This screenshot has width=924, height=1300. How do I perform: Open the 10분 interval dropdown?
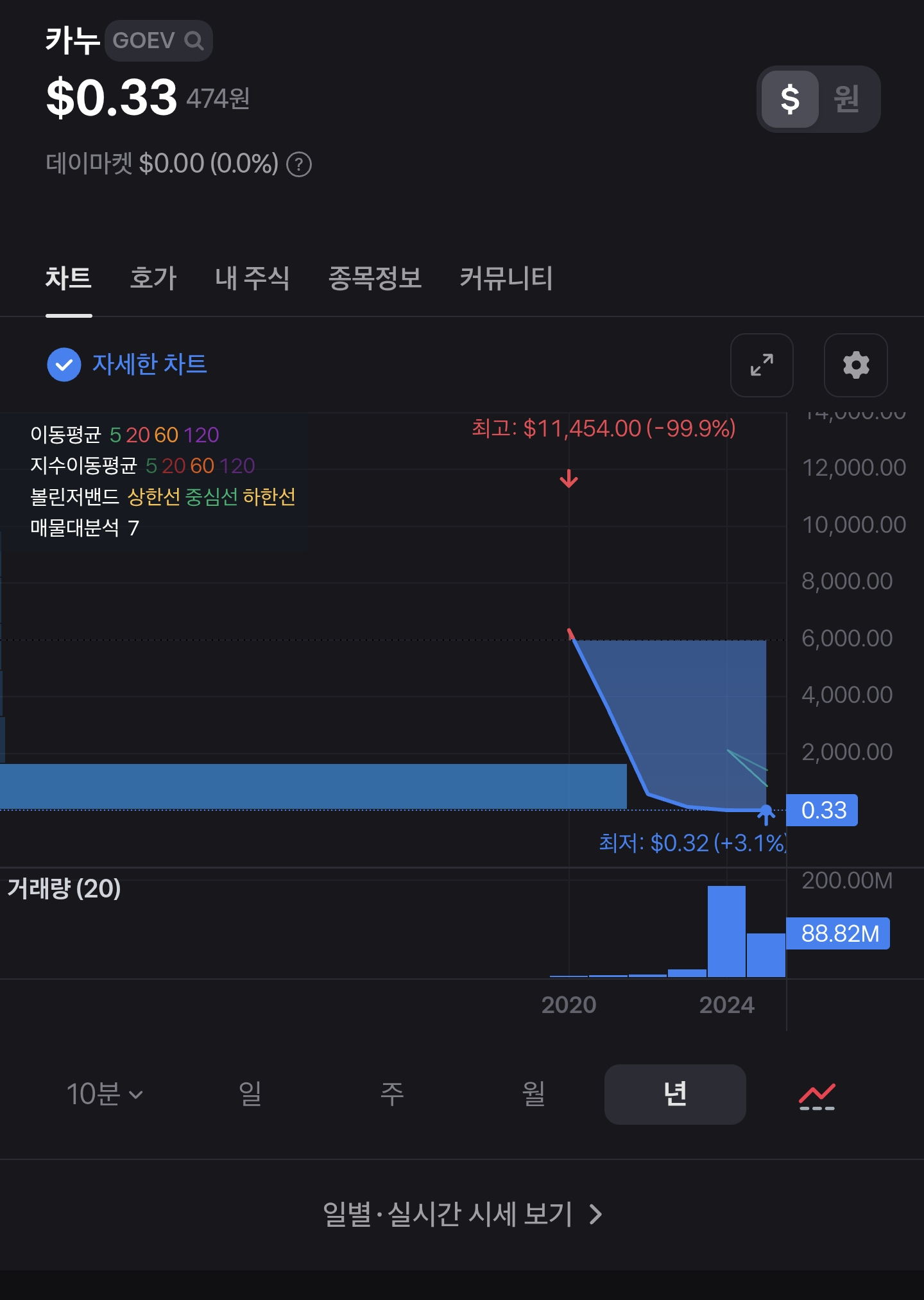pos(105,1094)
